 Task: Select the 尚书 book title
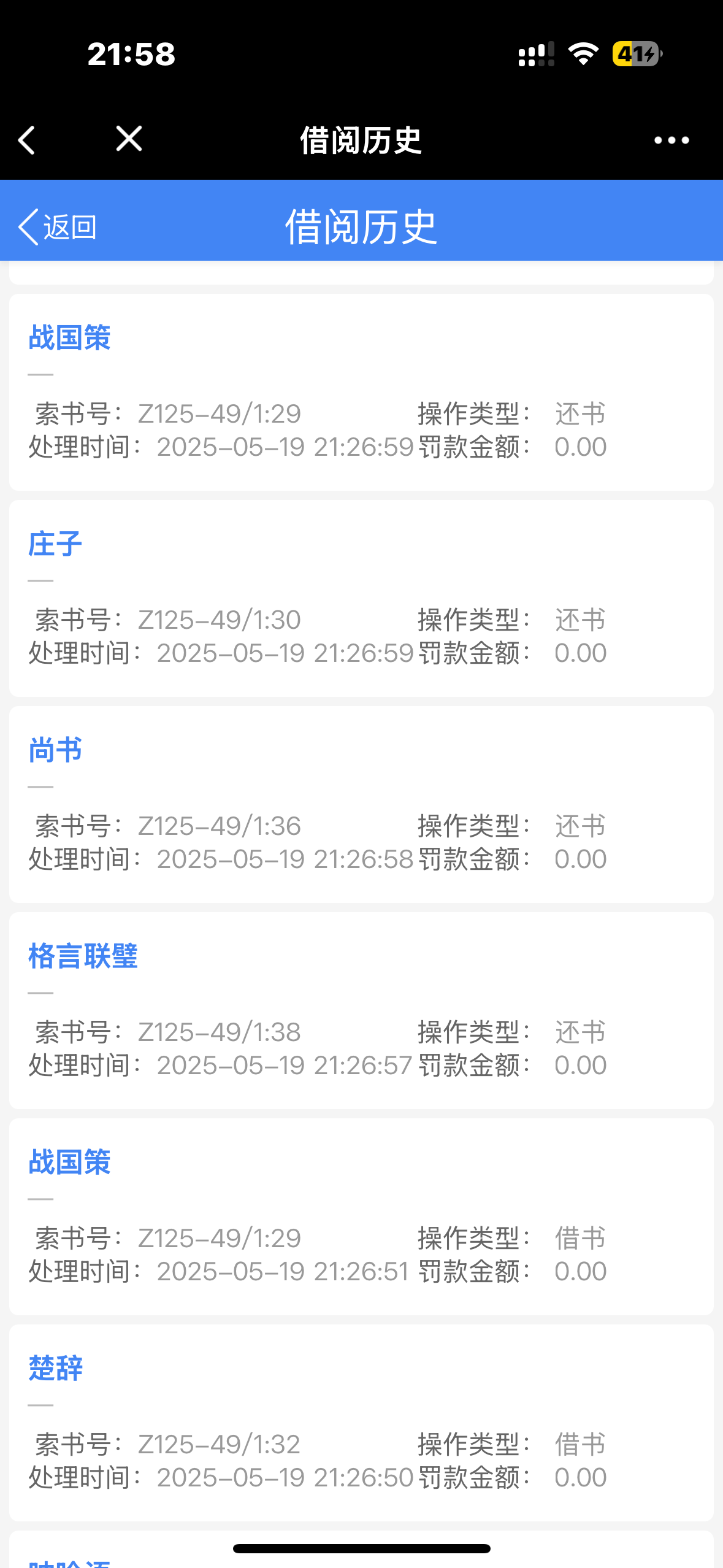click(x=55, y=750)
